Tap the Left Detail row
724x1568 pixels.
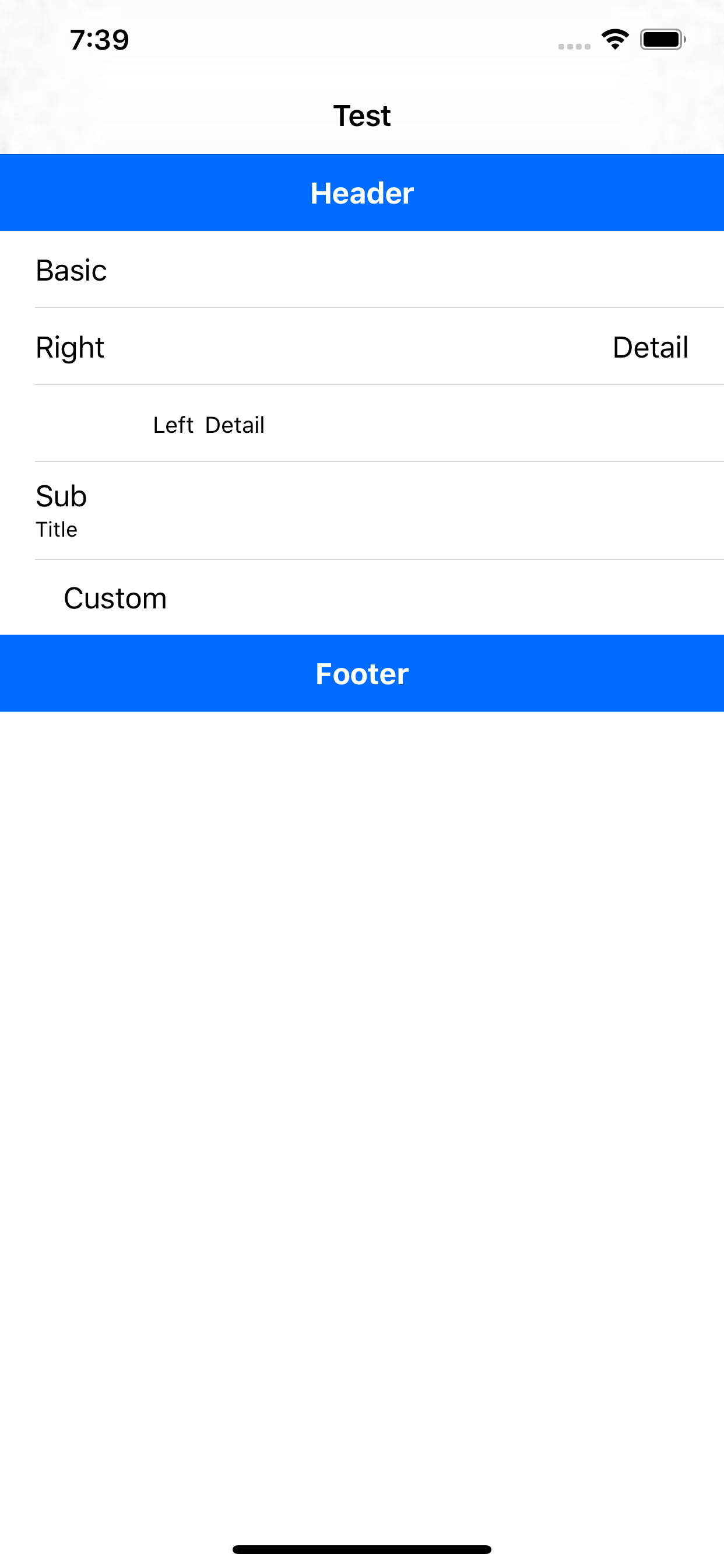pos(361,424)
